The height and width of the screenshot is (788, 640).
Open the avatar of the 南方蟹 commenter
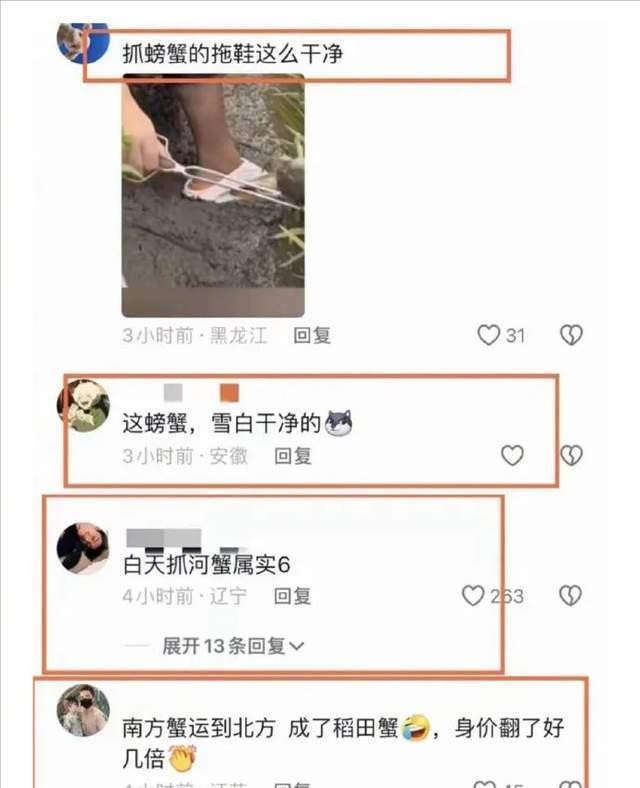(x=83, y=710)
